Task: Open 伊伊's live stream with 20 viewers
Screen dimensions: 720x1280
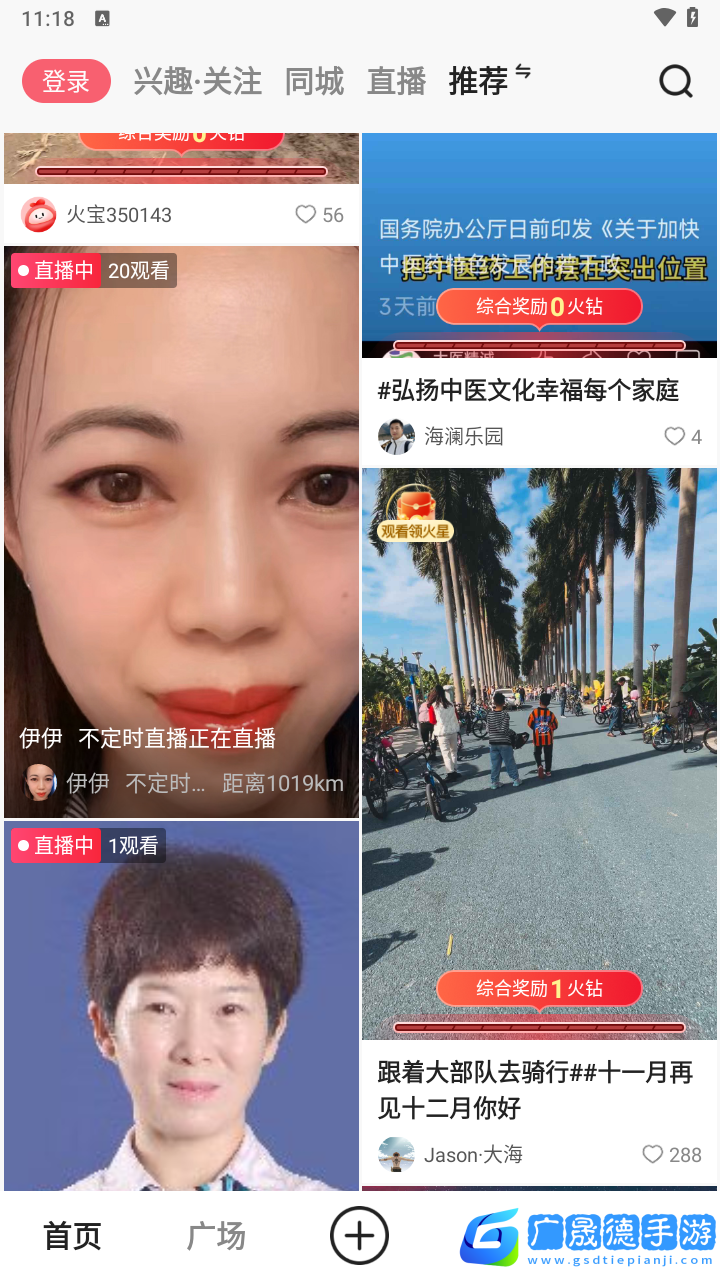Action: tap(181, 530)
